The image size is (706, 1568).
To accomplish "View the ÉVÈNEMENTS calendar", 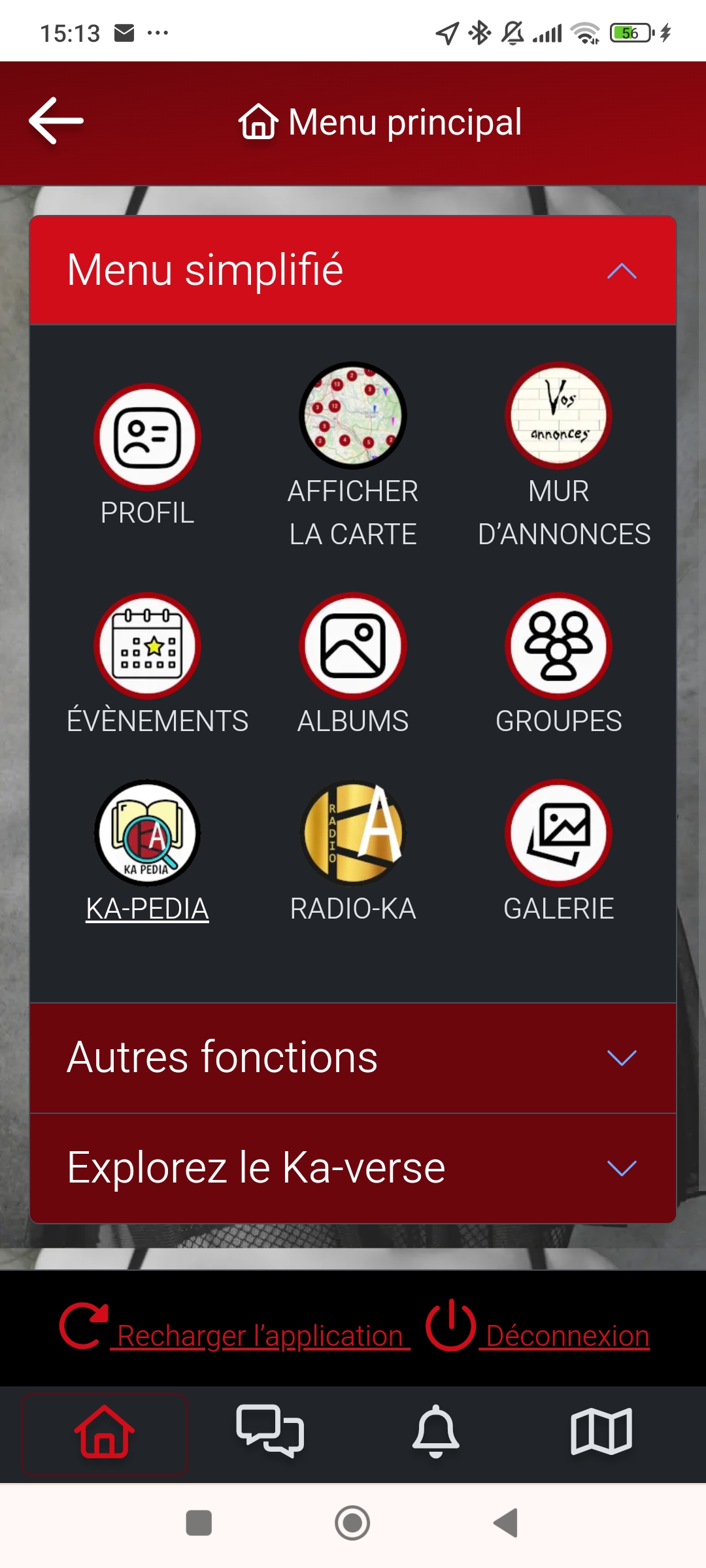I will (x=147, y=645).
